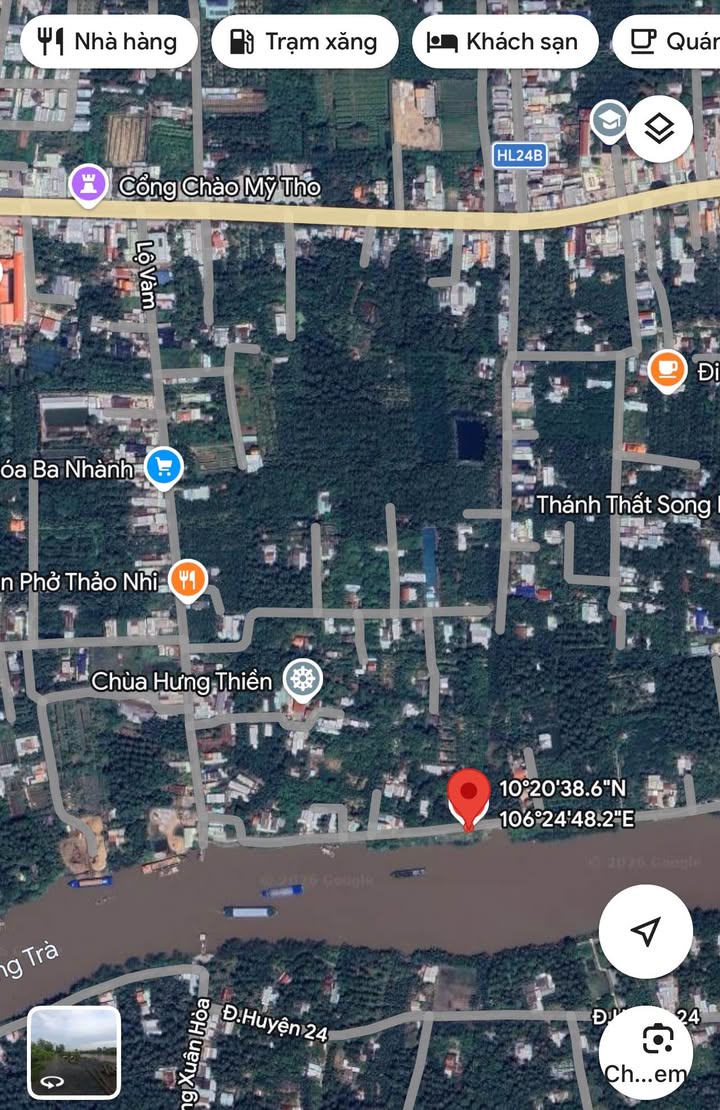Screen dimensions: 720x1110
Task: Select the Trạm xăng chip
Action: [305, 42]
